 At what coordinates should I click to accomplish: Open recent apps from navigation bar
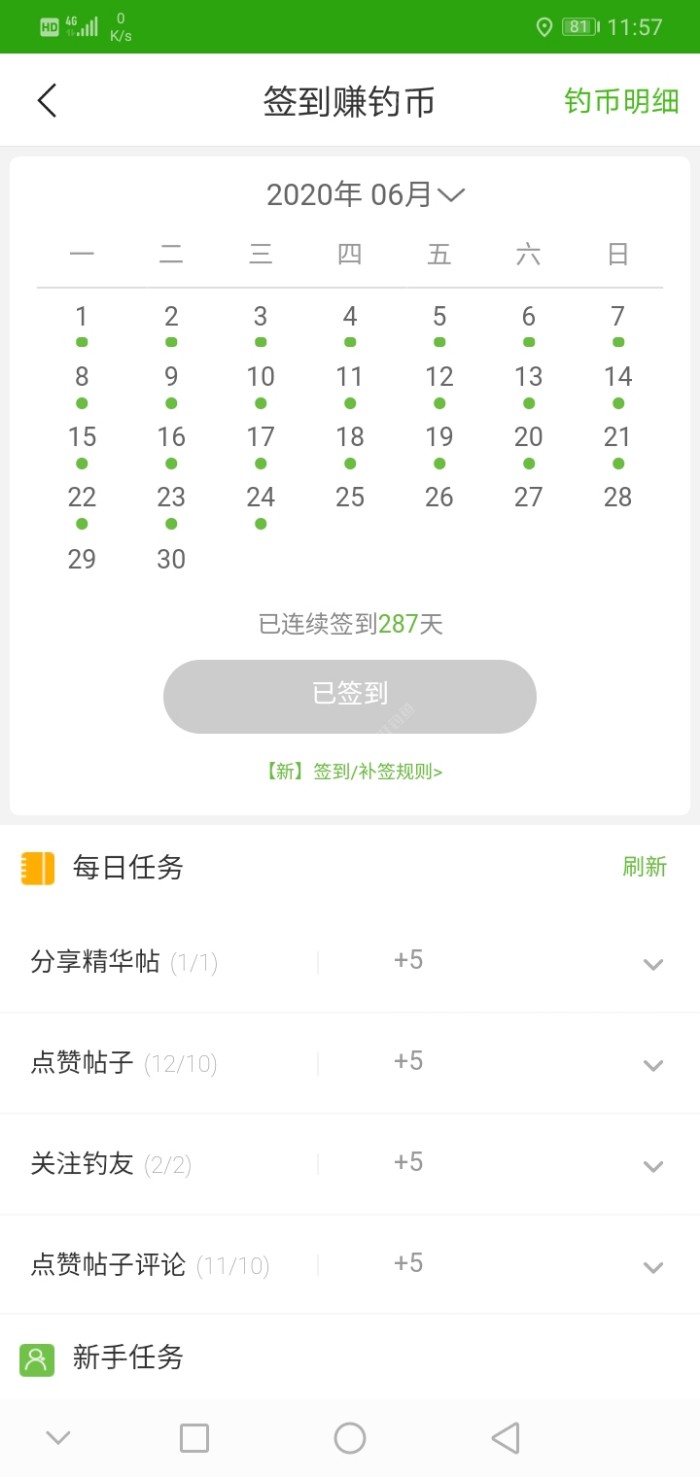[194, 1438]
